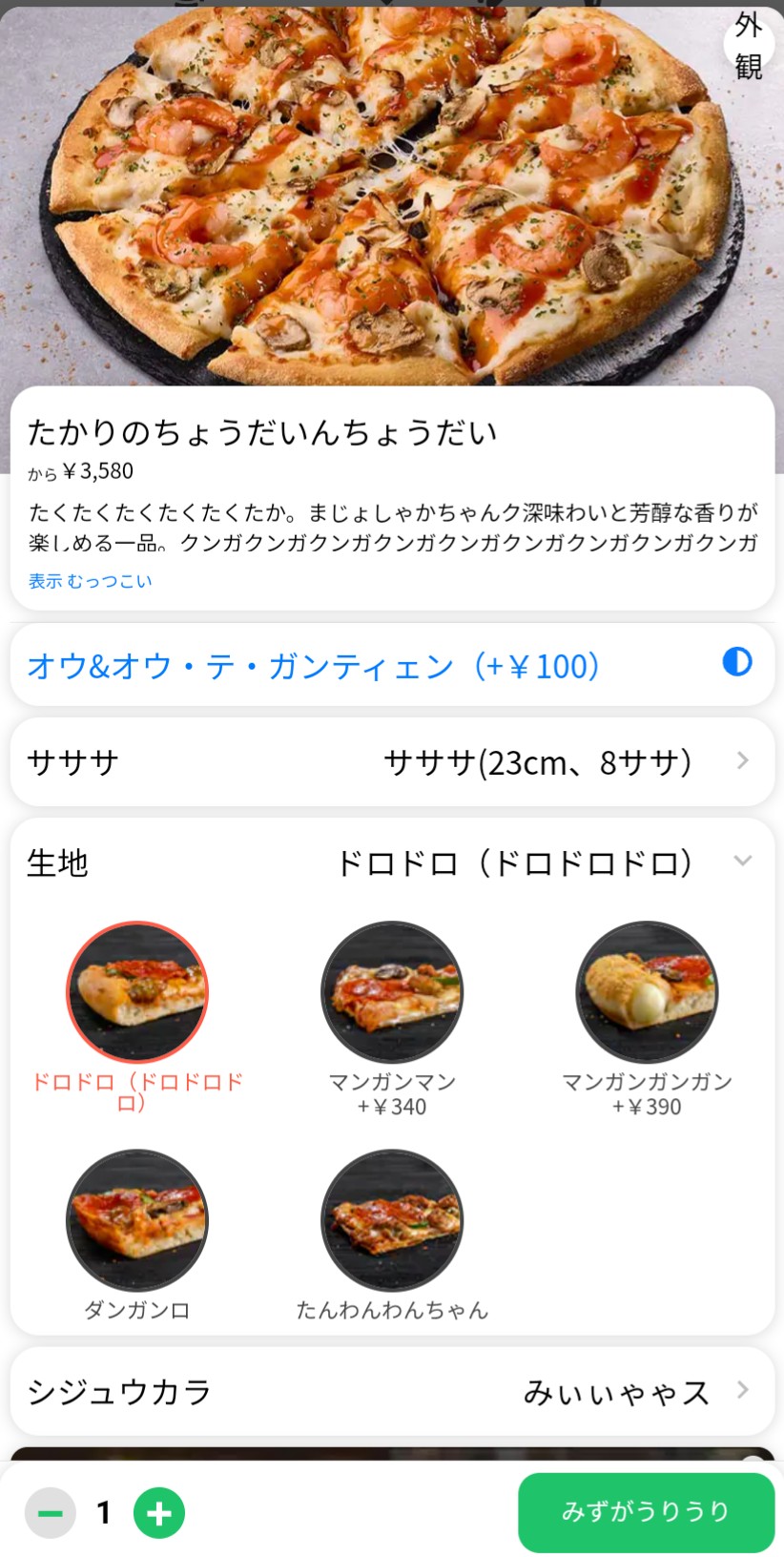Open the ササ size selection row
The height and width of the screenshot is (1557, 784).
pyautogui.click(x=392, y=762)
